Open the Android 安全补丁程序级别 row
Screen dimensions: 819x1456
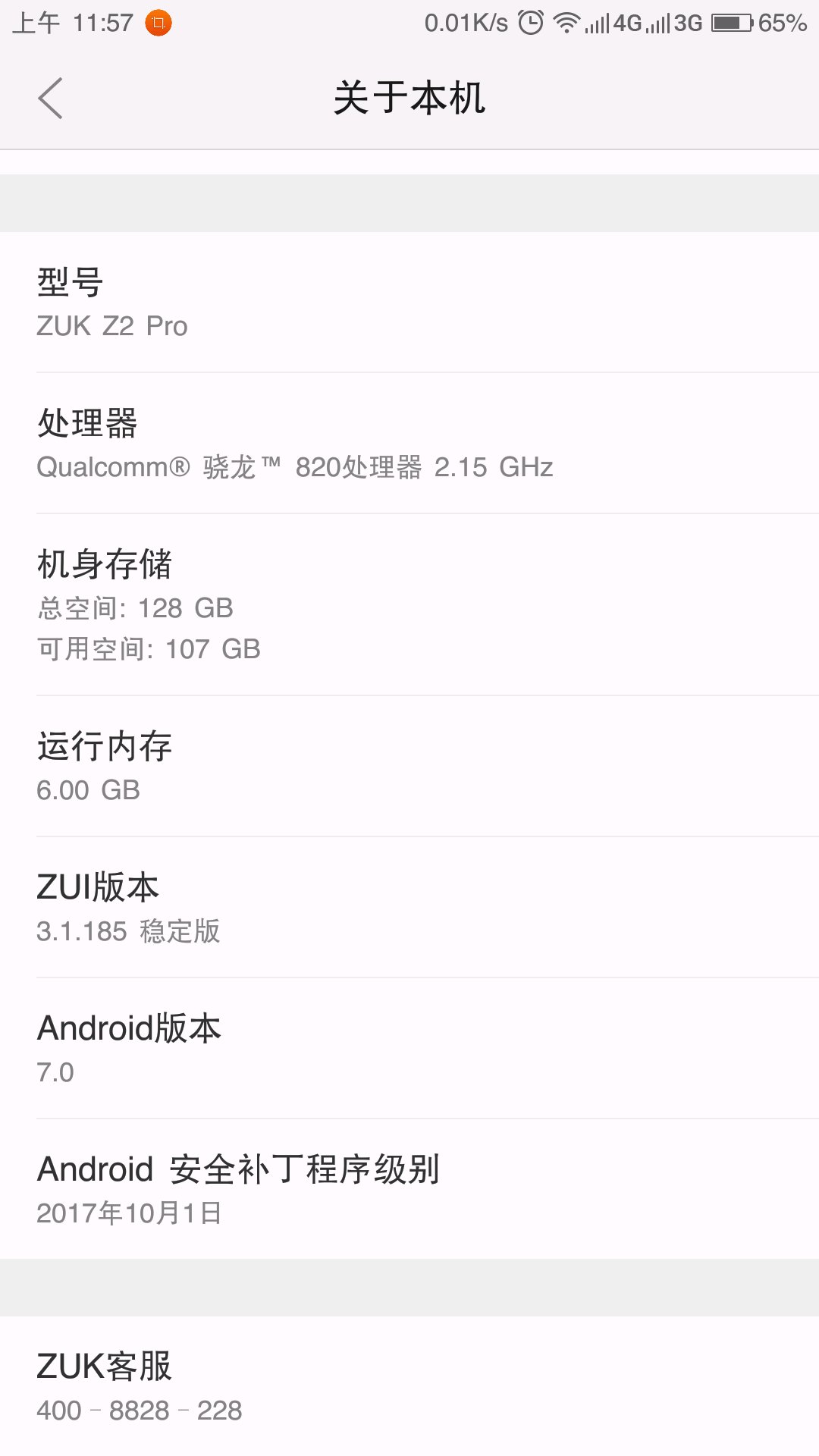click(409, 1189)
